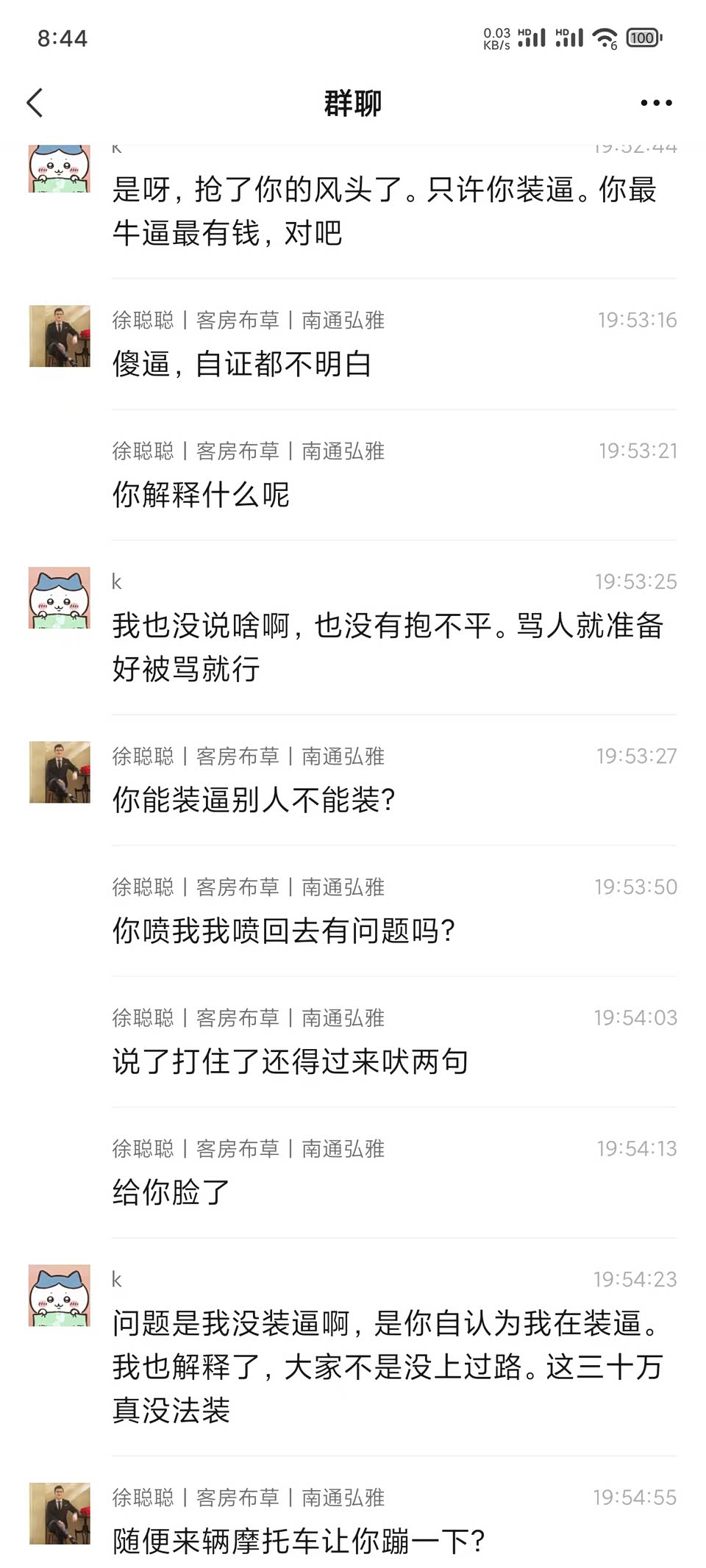The width and height of the screenshot is (706, 1568).
Task: Tap 徐聪聪's avatar beside the 随便来辆摩托车 message
Action: tap(60, 1513)
